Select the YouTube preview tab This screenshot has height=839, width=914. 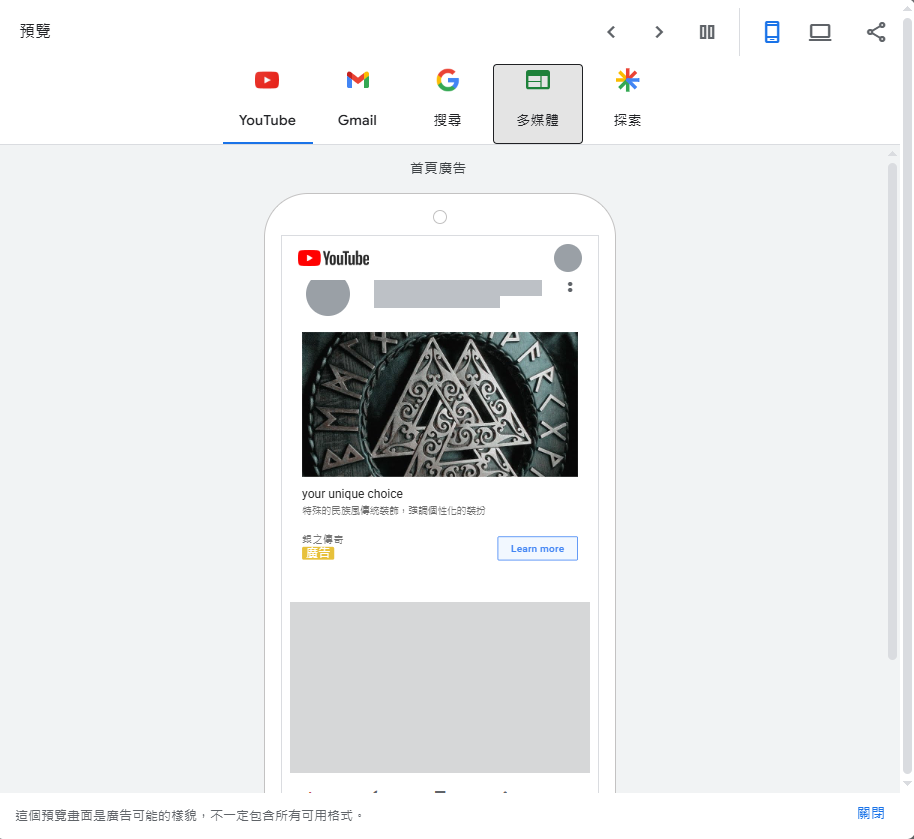coord(267,100)
